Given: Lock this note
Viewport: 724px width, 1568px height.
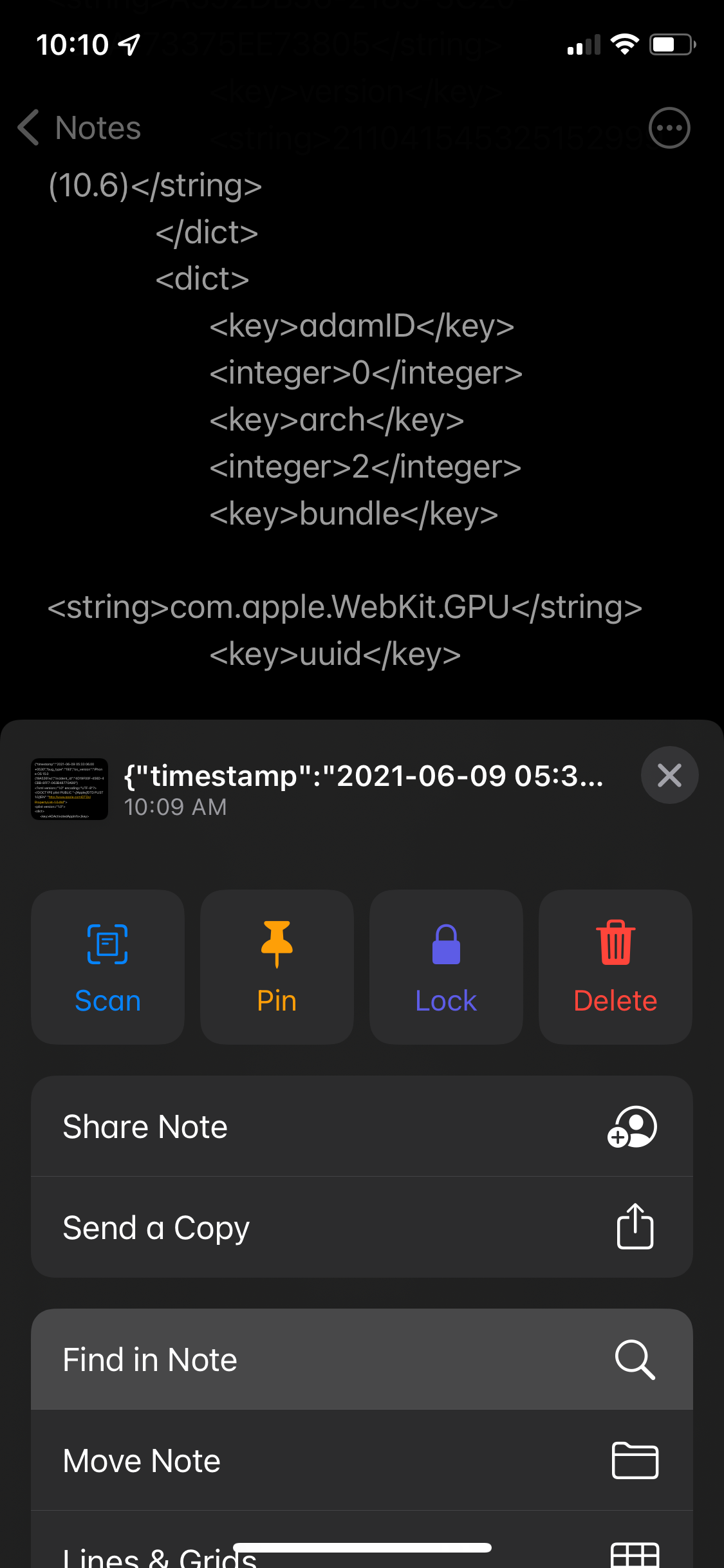Looking at the screenshot, I should [446, 966].
